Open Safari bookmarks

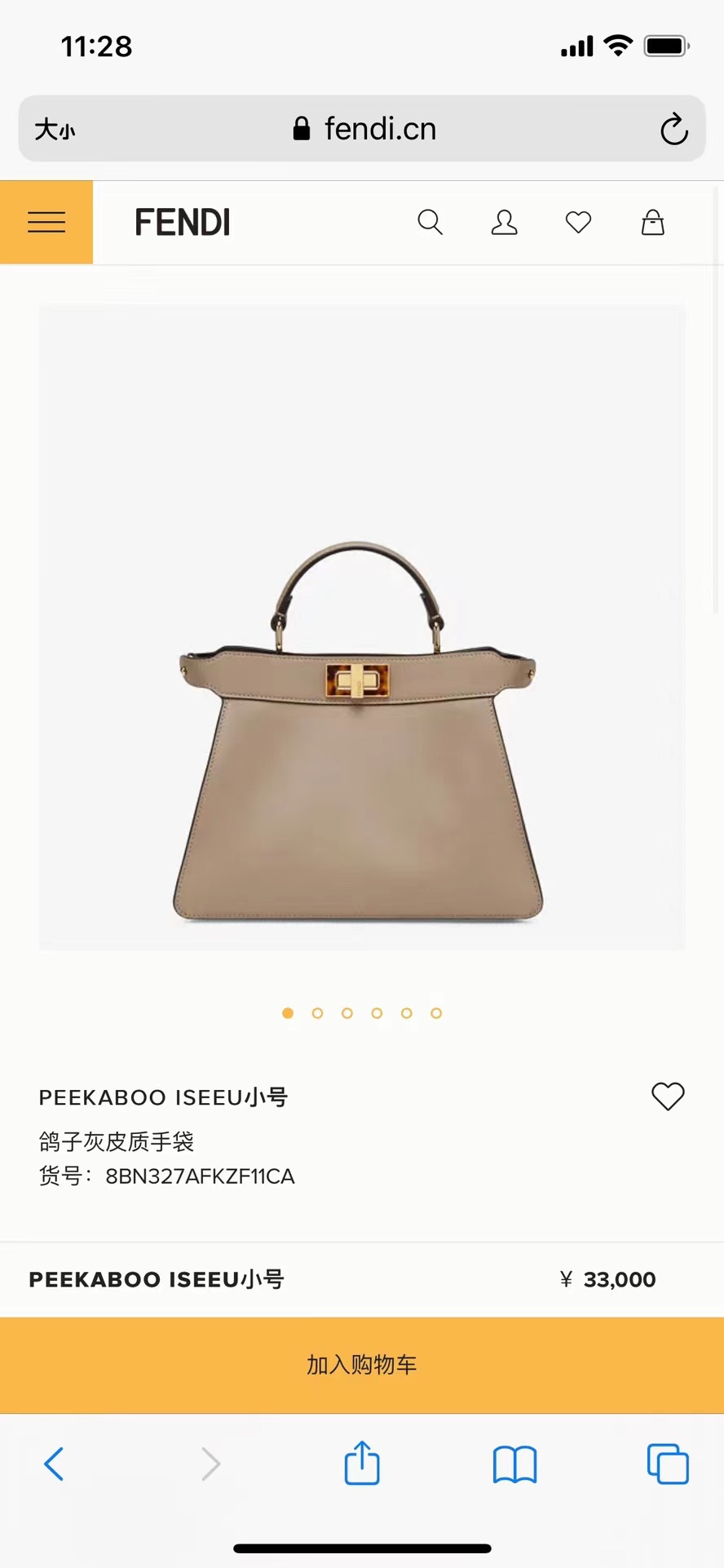[514, 1464]
